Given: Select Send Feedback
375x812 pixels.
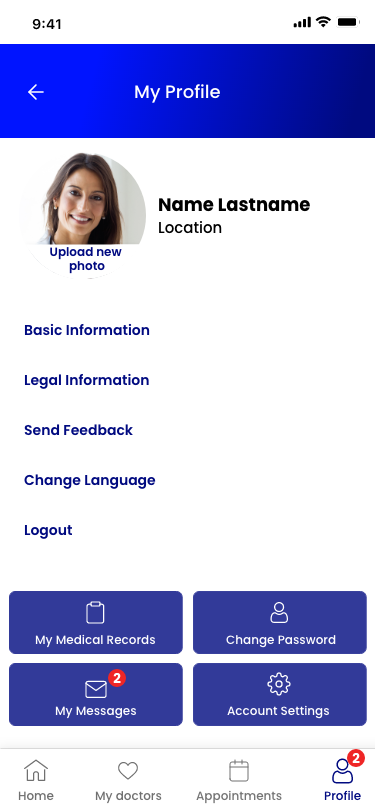Looking at the screenshot, I should point(79,430).
